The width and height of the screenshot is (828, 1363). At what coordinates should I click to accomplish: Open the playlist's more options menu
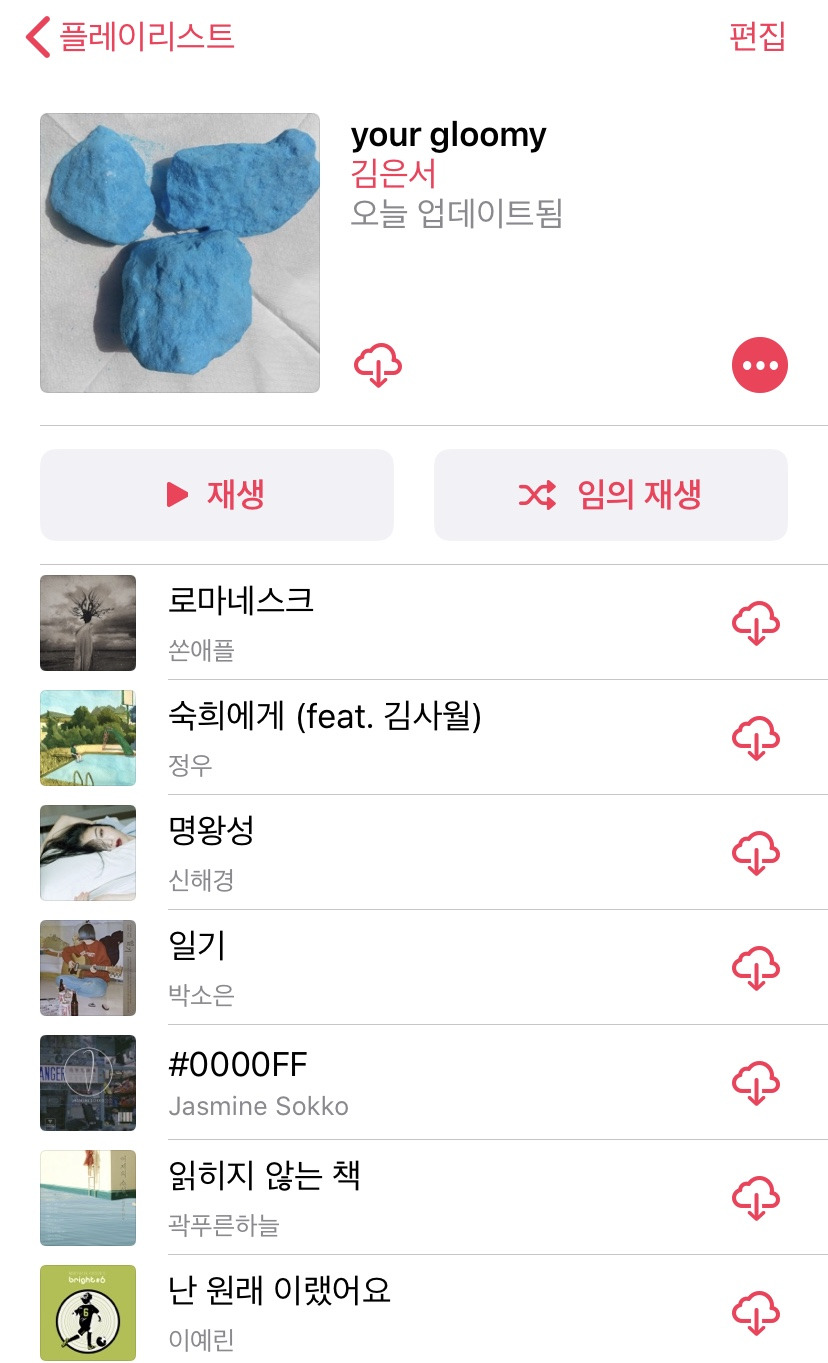[x=760, y=366]
